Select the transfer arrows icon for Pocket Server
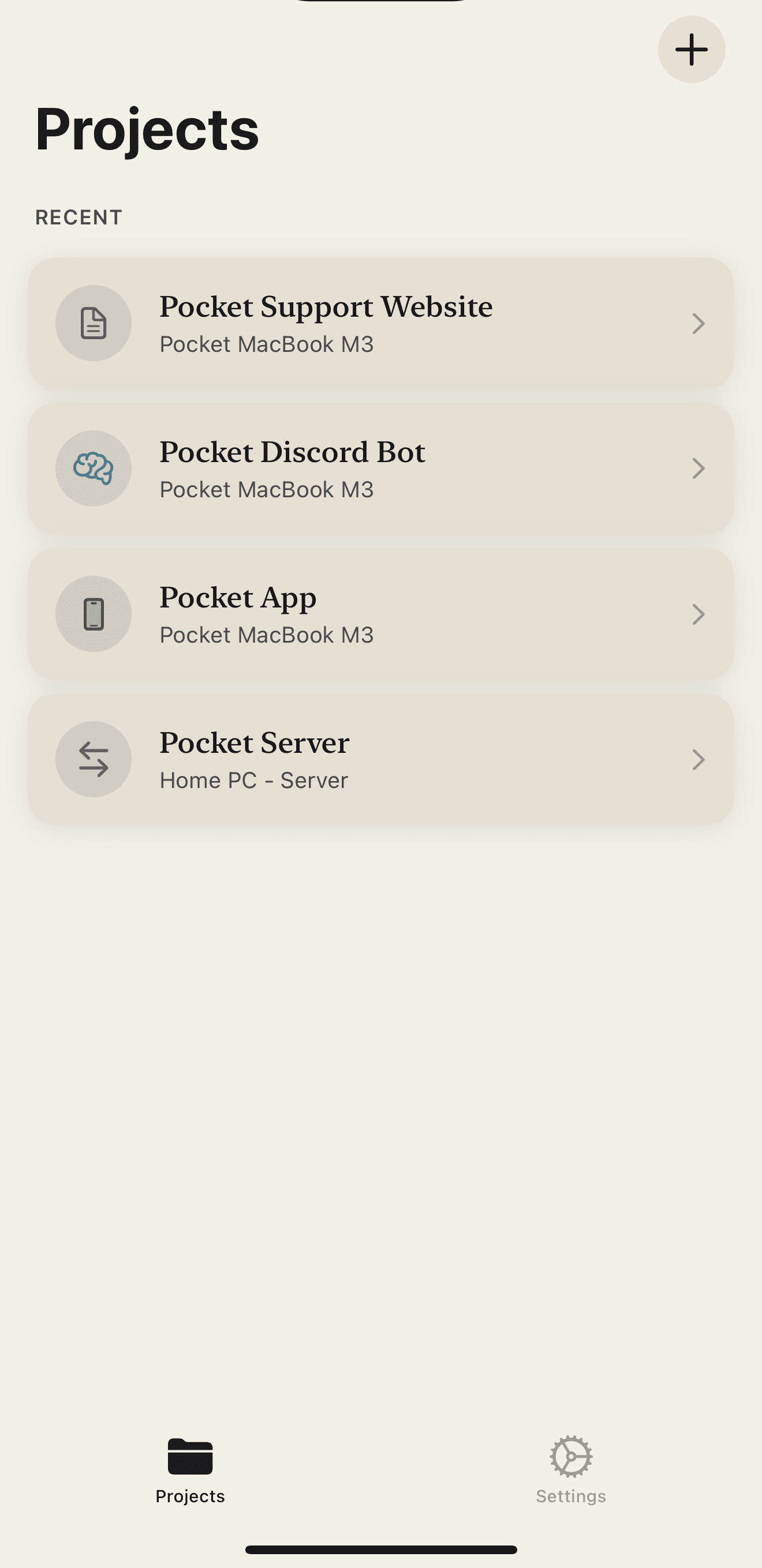Image resolution: width=762 pixels, height=1568 pixels. click(x=93, y=759)
